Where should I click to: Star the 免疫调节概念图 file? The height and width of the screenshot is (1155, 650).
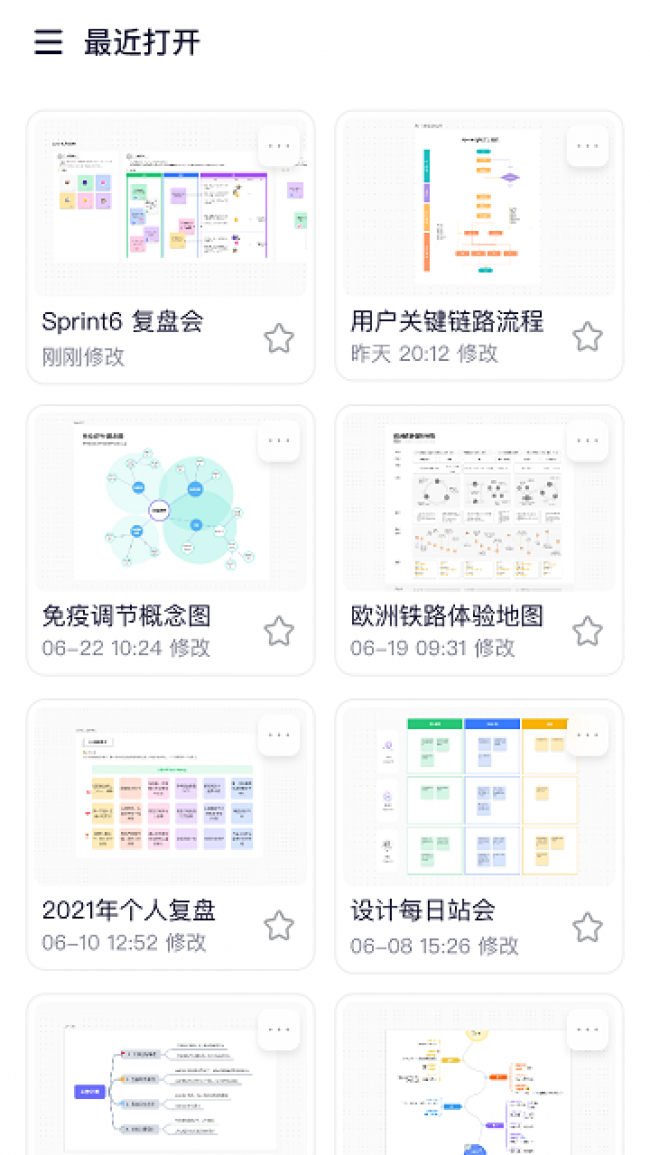click(x=279, y=631)
